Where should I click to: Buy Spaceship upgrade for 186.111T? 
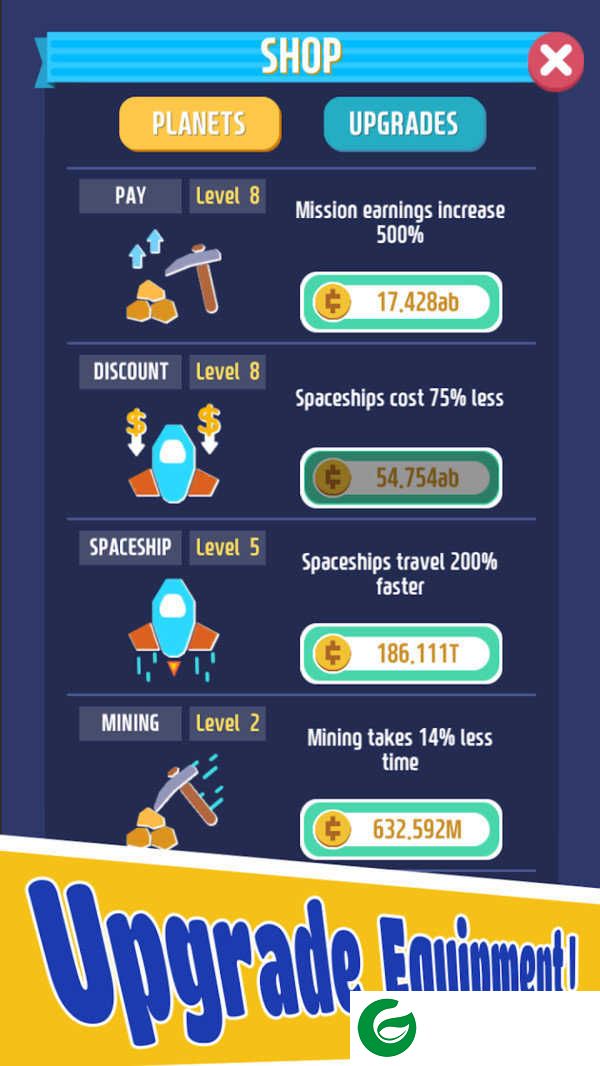tap(401, 654)
